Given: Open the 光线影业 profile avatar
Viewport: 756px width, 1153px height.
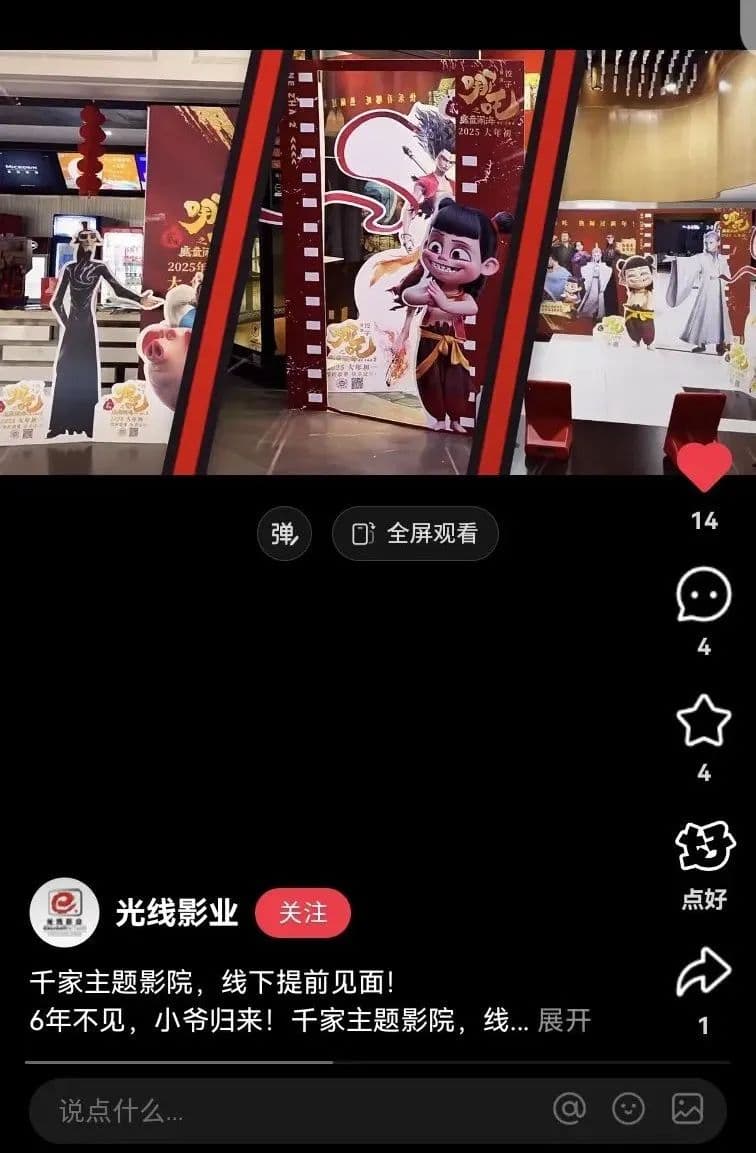Looking at the screenshot, I should click(x=64, y=912).
